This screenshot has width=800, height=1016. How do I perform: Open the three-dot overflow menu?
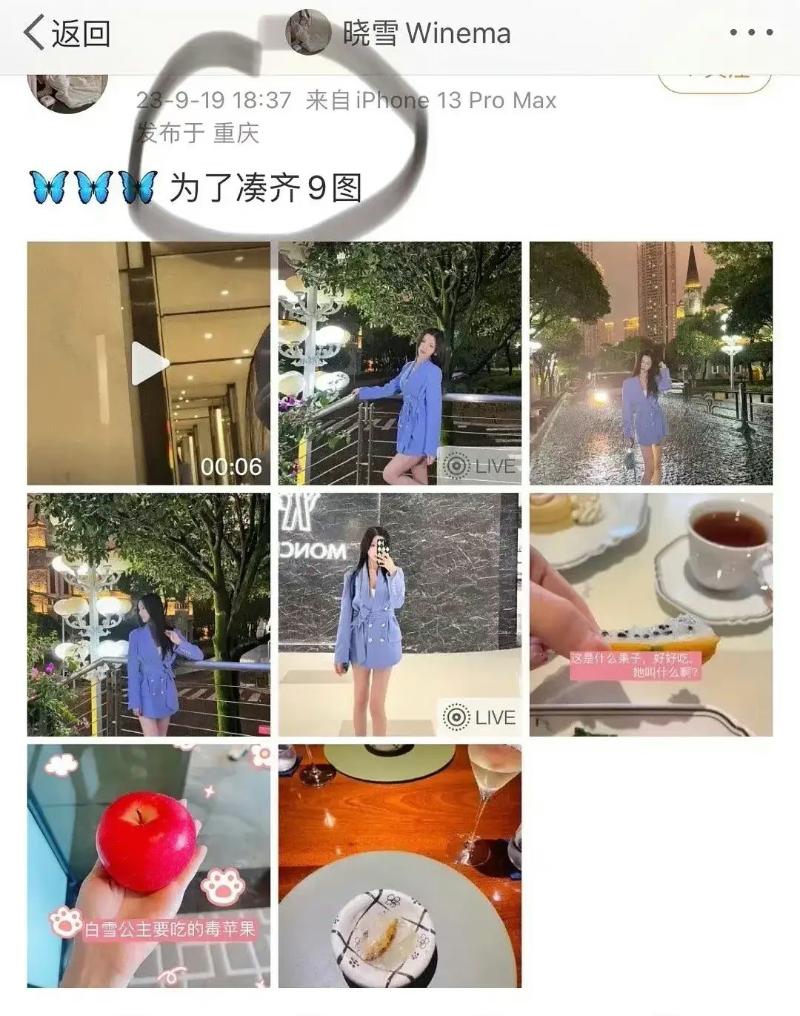pyautogui.click(x=750, y=33)
